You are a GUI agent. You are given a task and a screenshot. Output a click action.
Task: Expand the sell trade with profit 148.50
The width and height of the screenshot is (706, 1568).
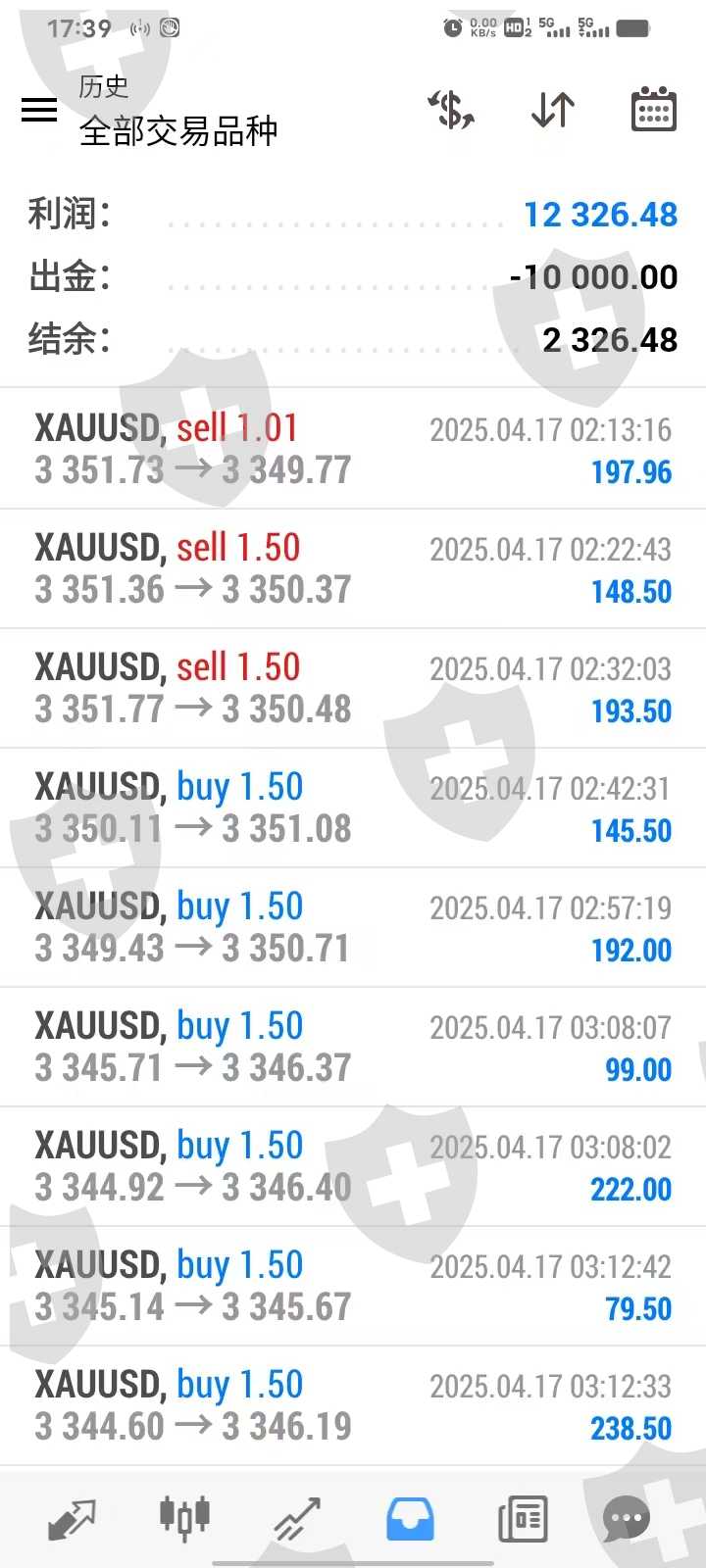[353, 568]
